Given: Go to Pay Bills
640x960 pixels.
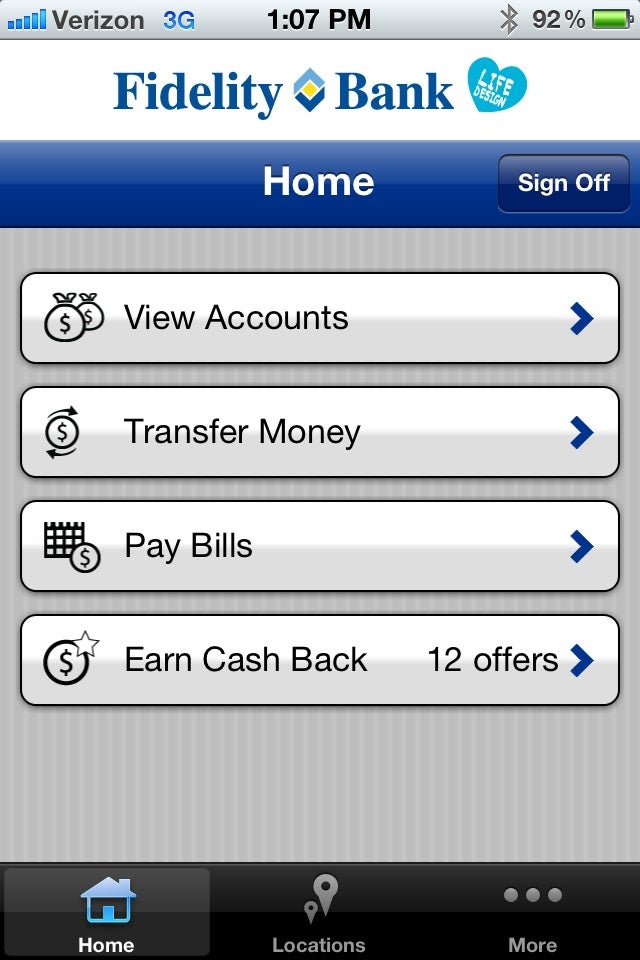Looking at the screenshot, I should 320,546.
